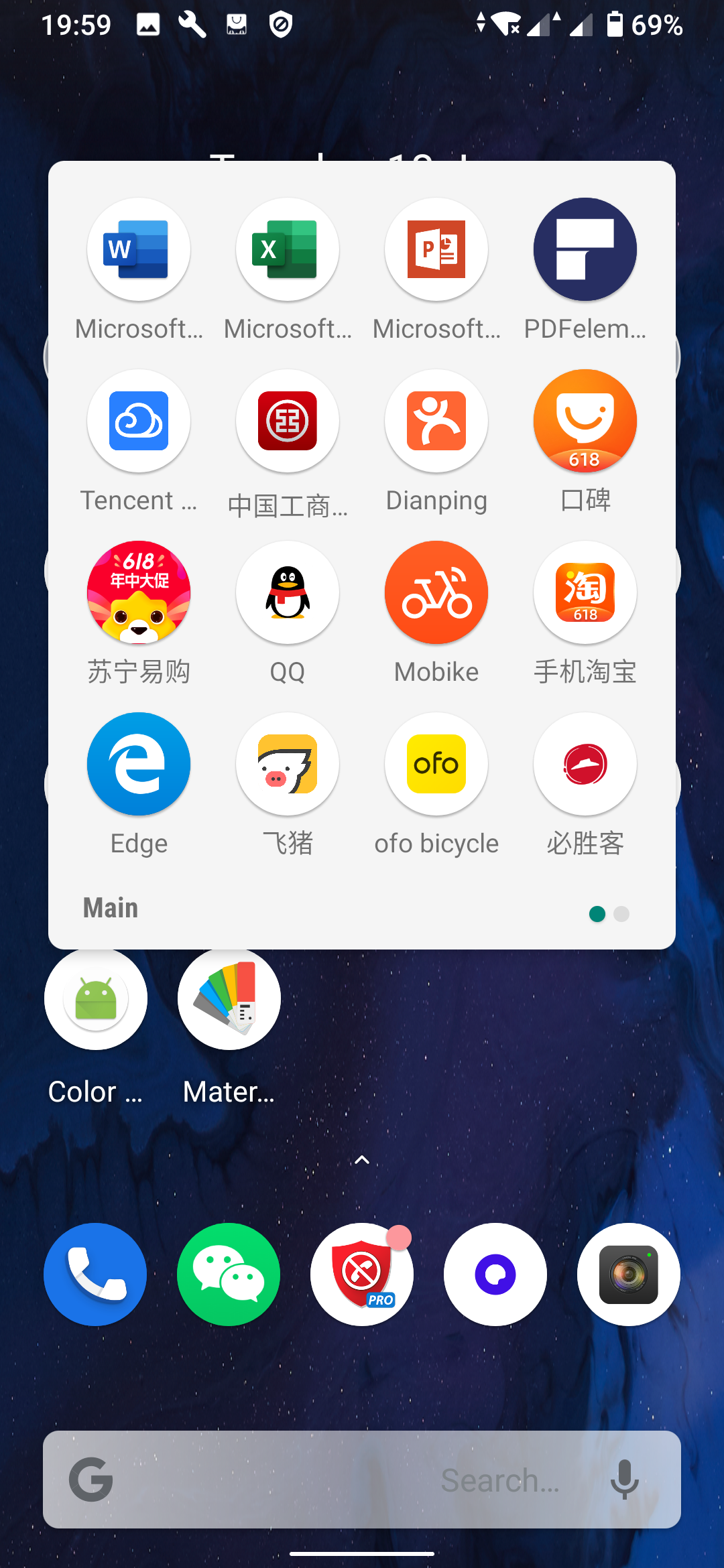This screenshot has height=1568, width=724.
Task: Open the 手机淘宝 app
Action: tap(585, 592)
